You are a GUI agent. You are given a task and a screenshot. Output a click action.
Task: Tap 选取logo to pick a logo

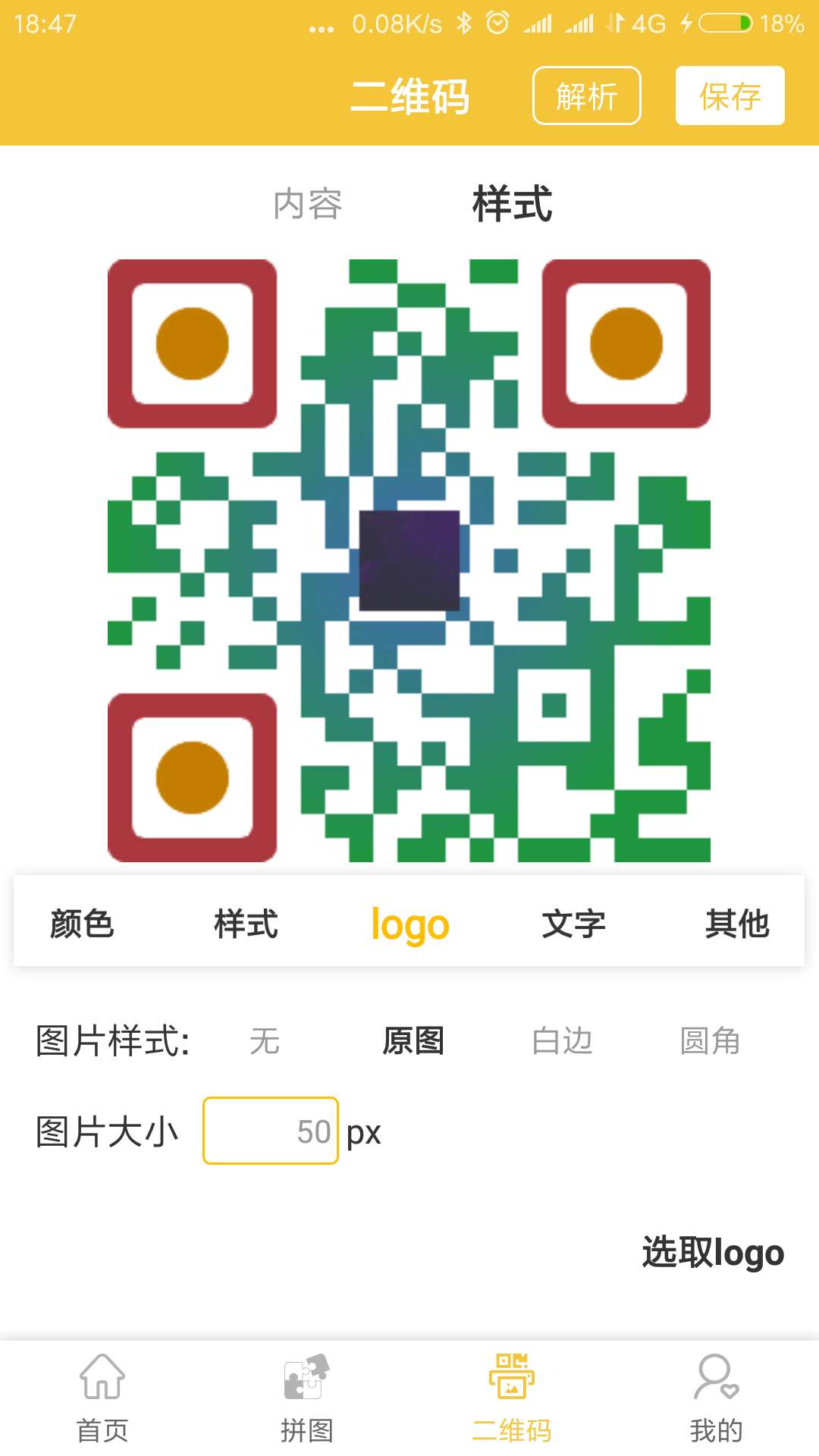click(713, 1253)
